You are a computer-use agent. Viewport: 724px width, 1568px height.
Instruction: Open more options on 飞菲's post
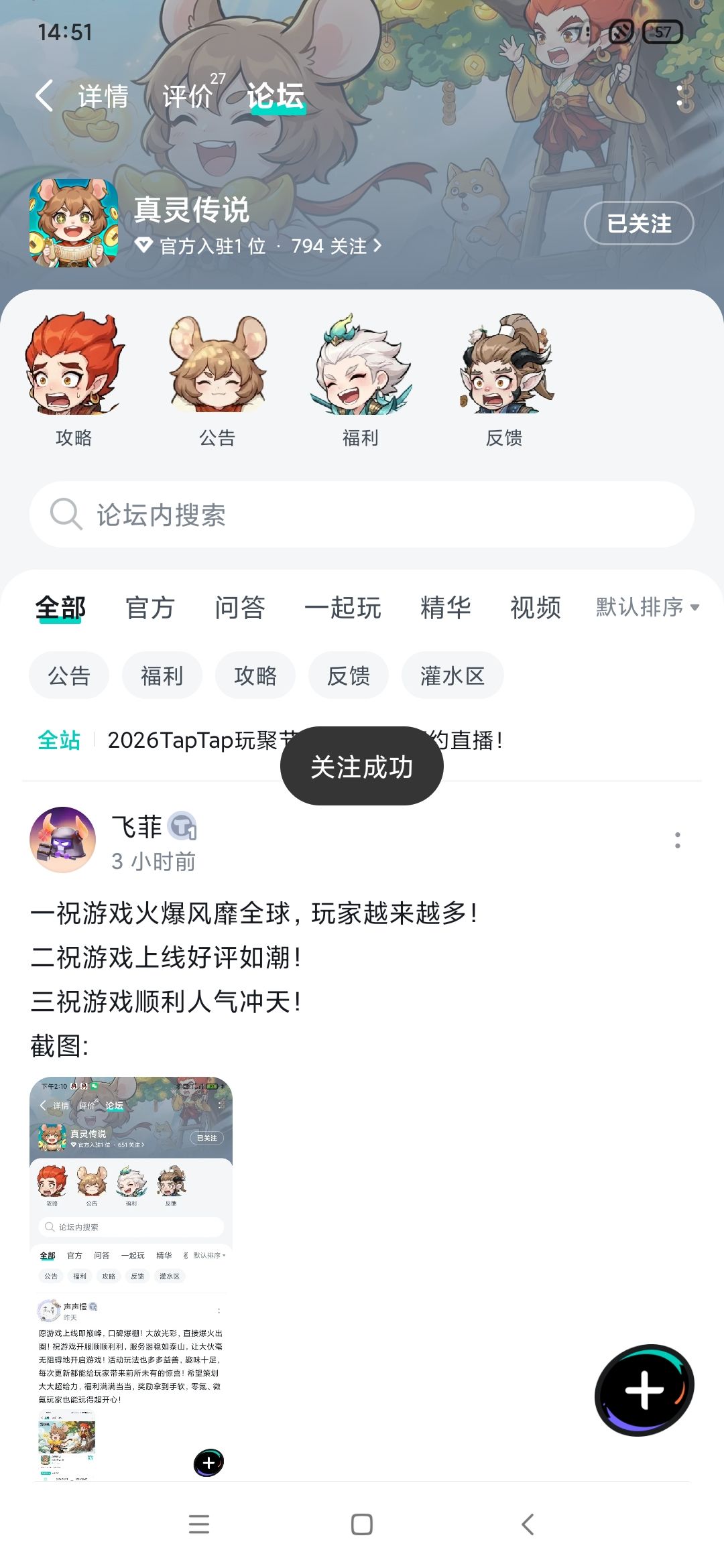[x=678, y=840]
